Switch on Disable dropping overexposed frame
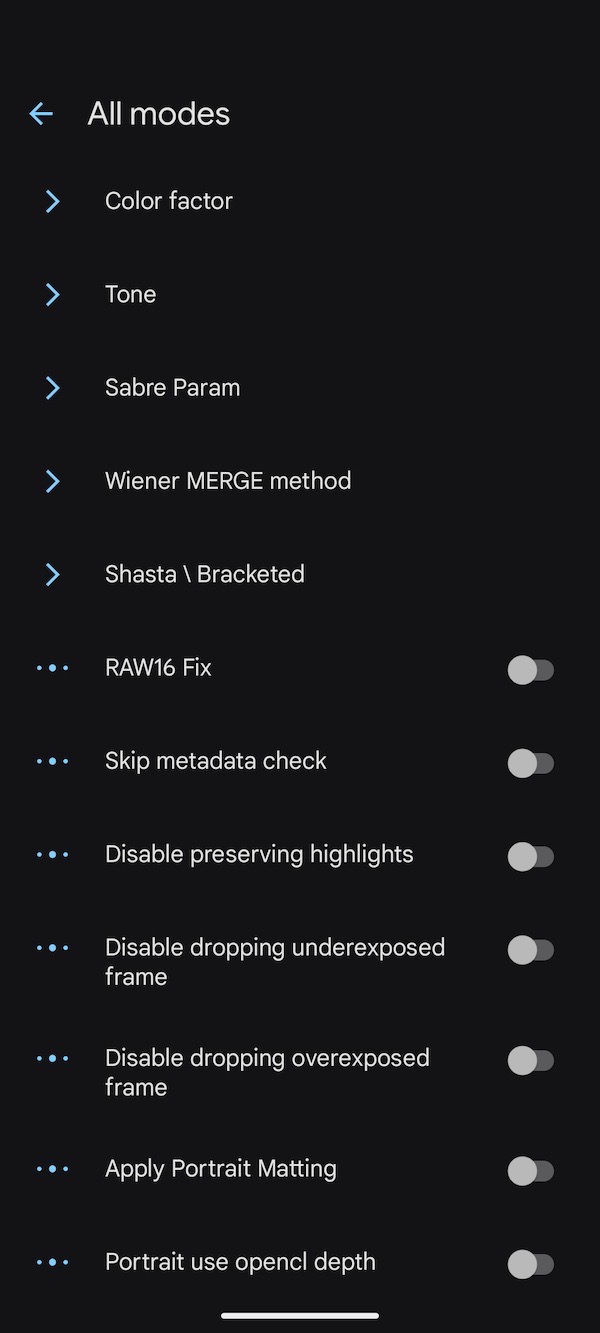600x1333 pixels. coord(530,1060)
